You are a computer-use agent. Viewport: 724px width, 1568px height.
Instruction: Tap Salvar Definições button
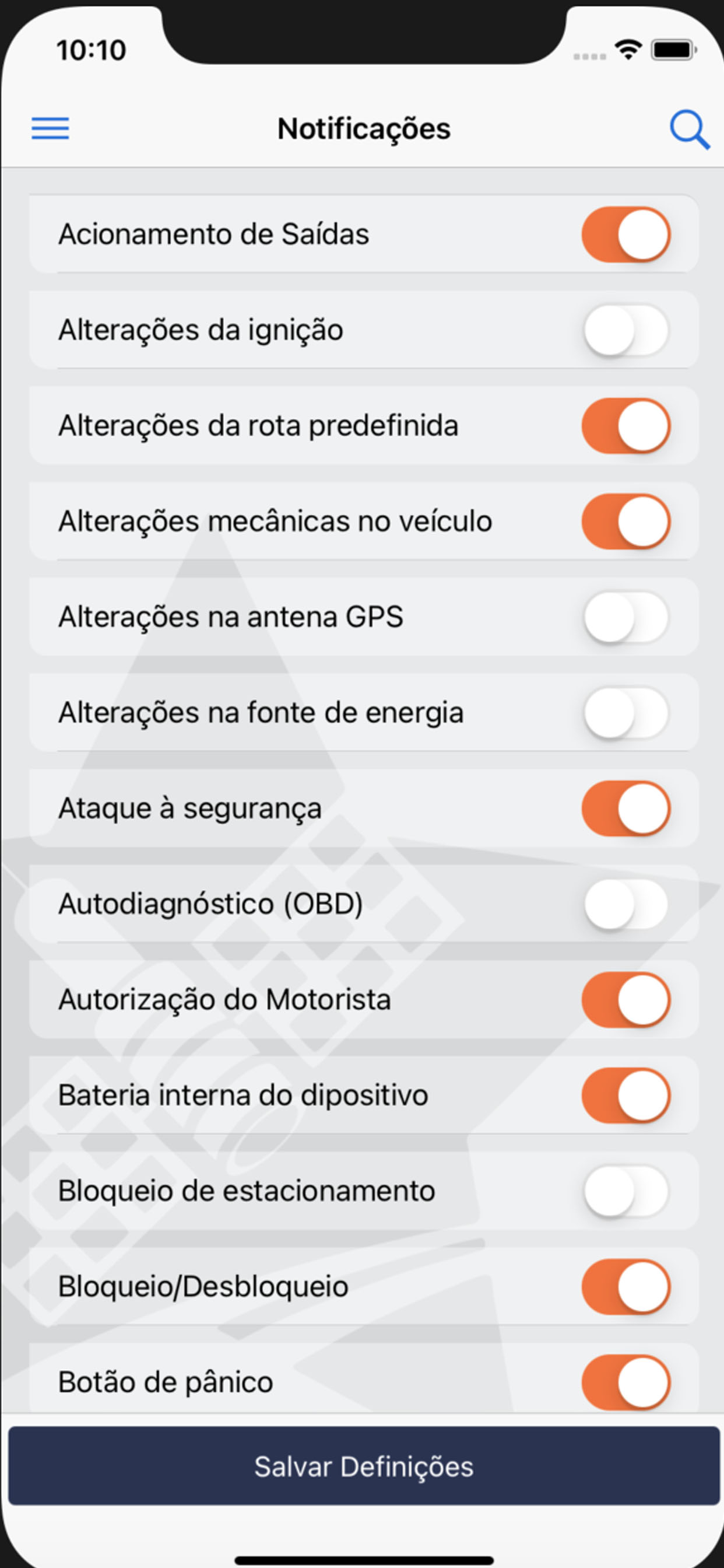click(364, 1466)
